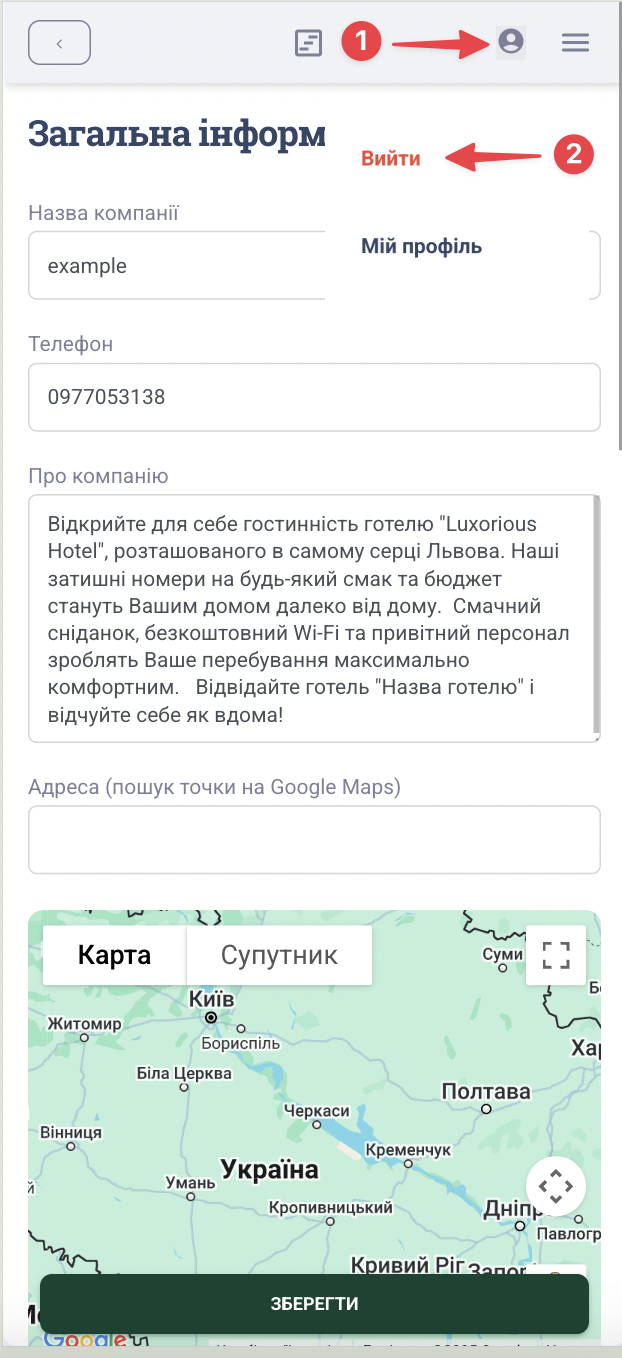The width and height of the screenshot is (622, 1358).
Task: Focus the Адреса Google Maps search field
Action: point(314,840)
